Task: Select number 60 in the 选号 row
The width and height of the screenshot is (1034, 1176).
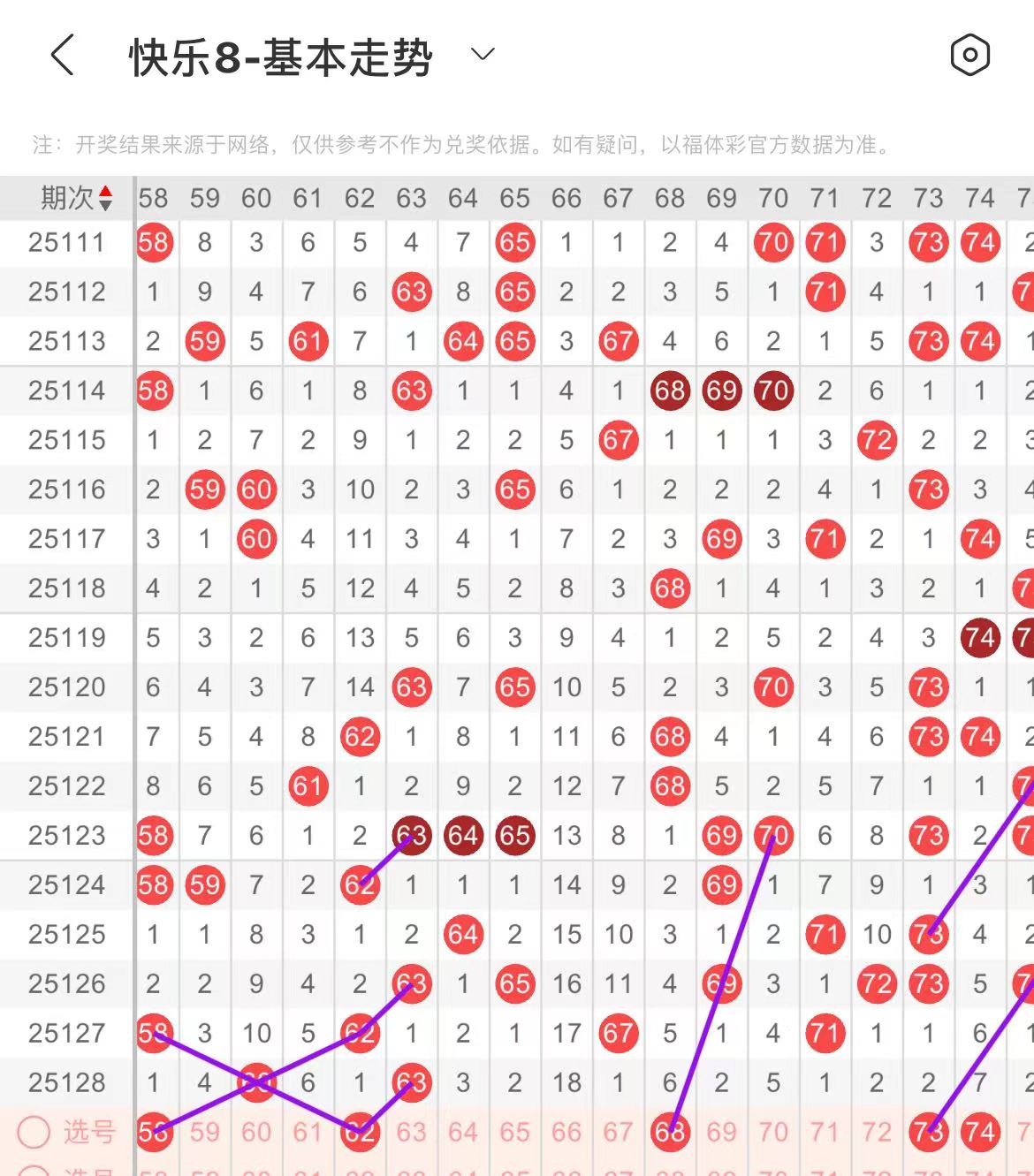Action: [x=256, y=1132]
